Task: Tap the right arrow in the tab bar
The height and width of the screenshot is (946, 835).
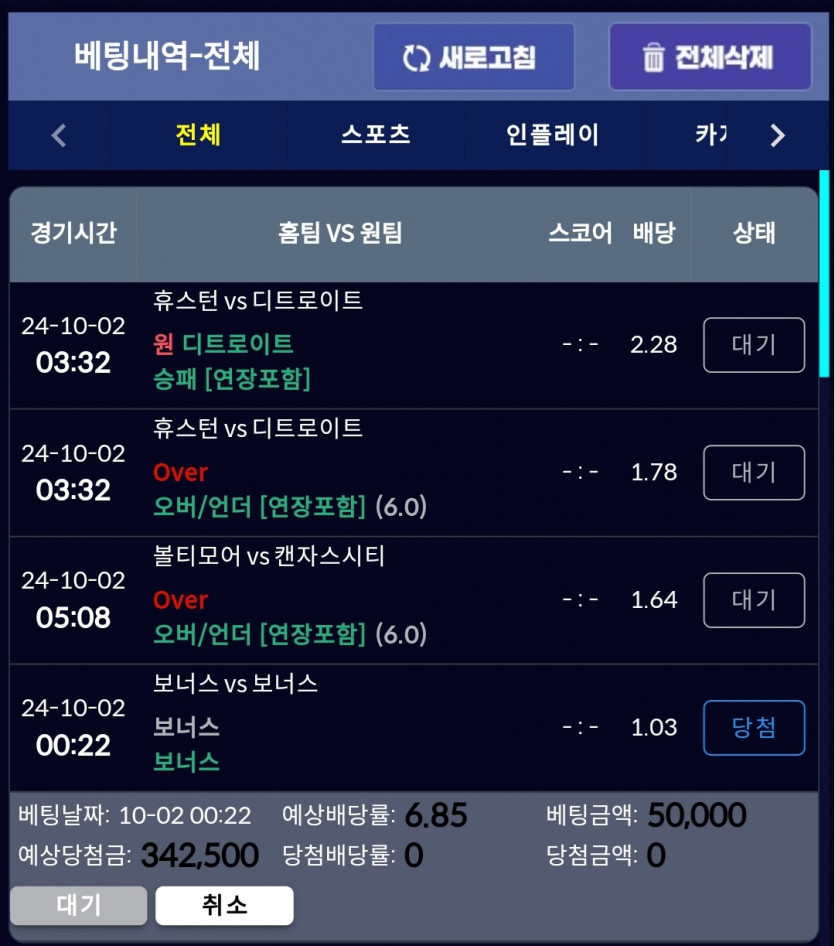Action: point(778,135)
